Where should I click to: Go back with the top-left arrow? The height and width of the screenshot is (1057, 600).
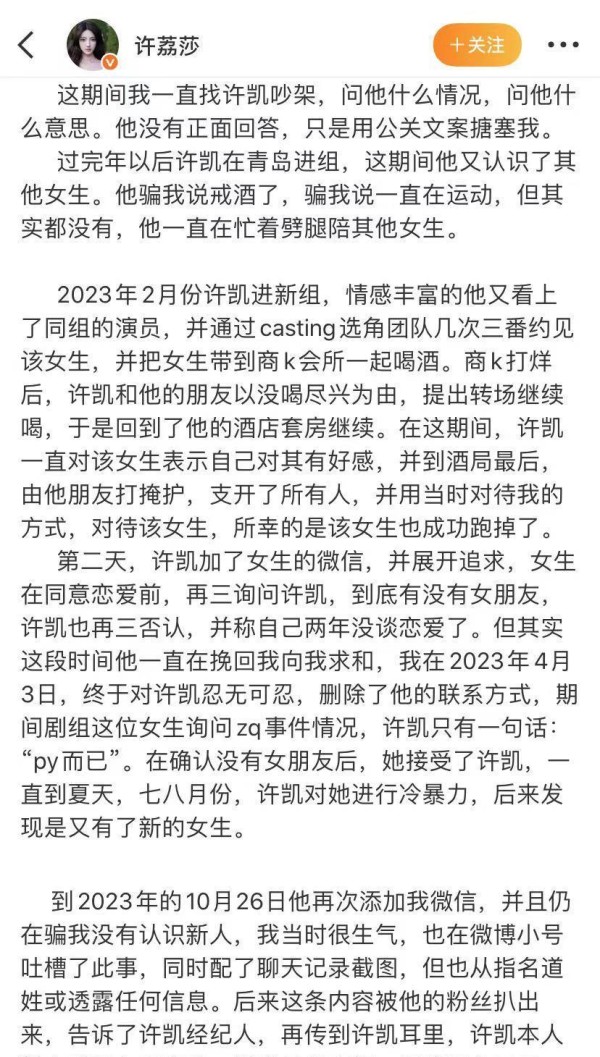tap(26, 45)
